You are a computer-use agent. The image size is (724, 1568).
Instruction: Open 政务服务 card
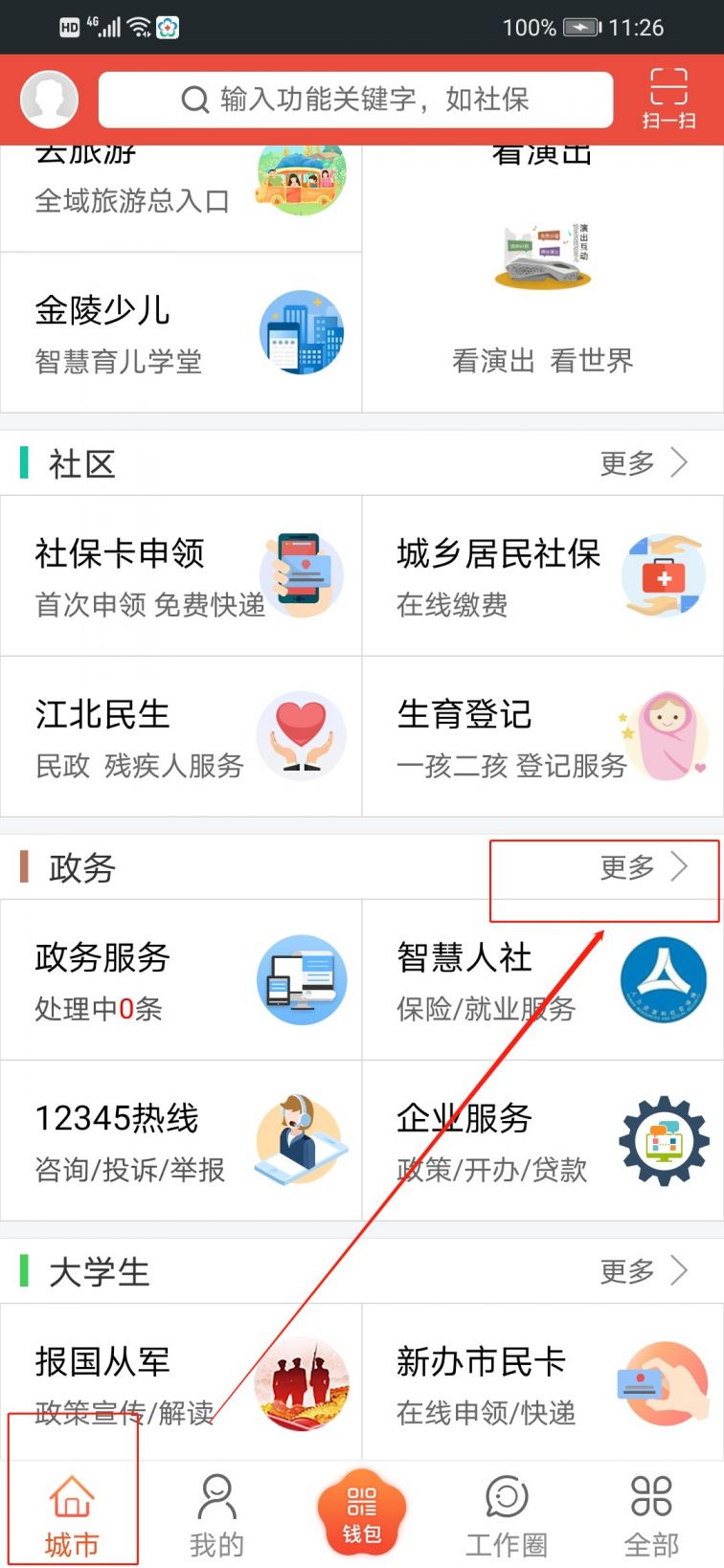click(x=181, y=979)
